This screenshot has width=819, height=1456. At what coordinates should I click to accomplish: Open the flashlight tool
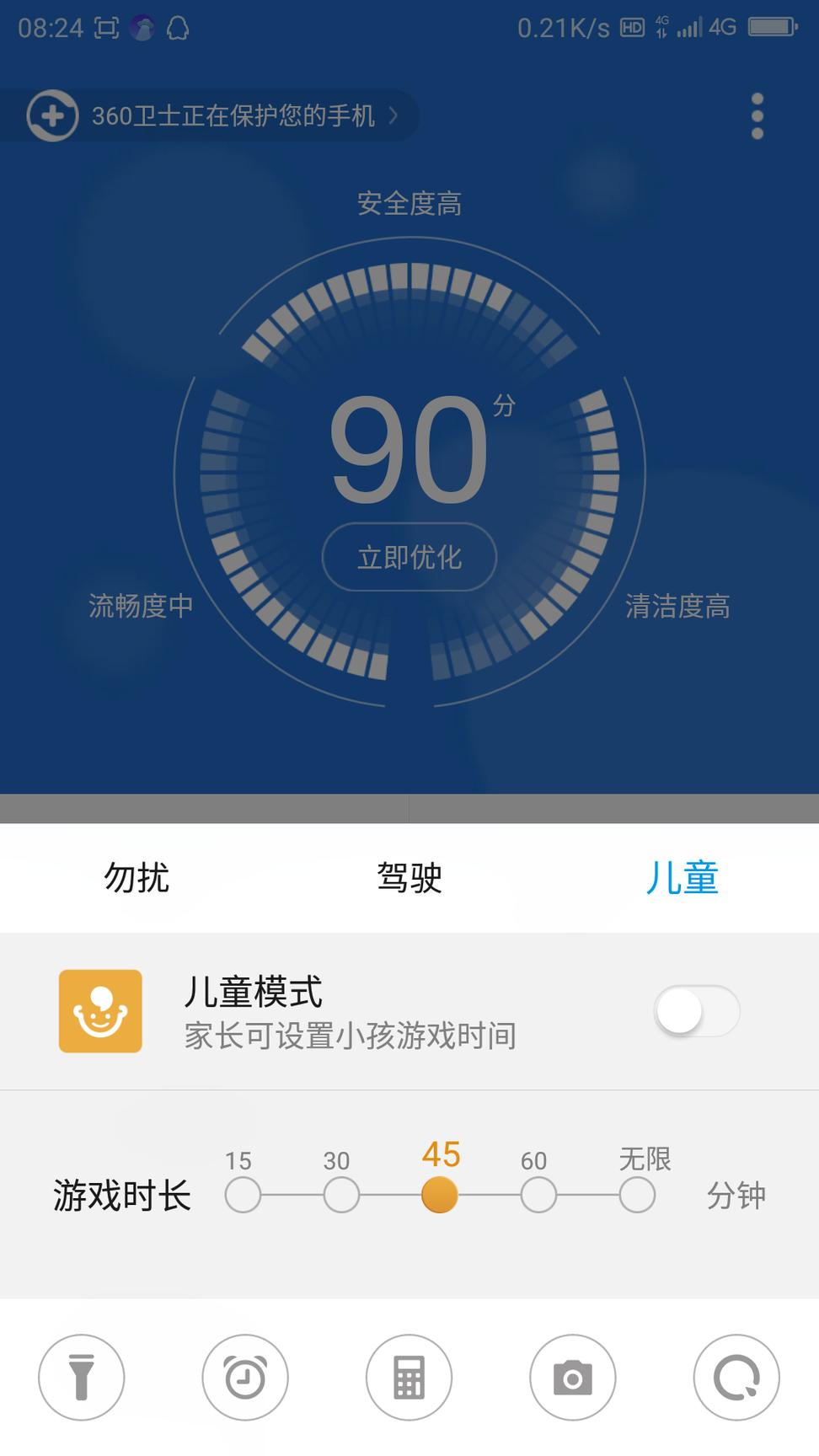click(81, 1378)
